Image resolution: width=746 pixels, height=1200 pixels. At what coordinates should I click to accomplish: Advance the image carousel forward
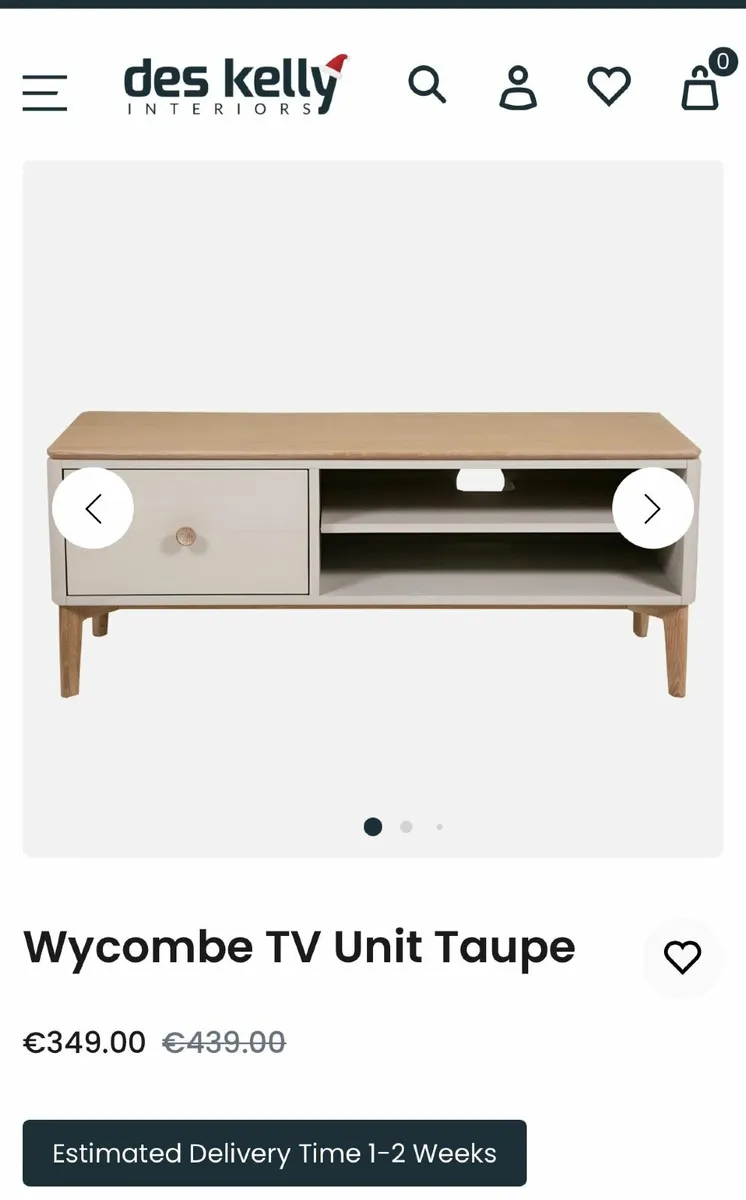coord(652,508)
